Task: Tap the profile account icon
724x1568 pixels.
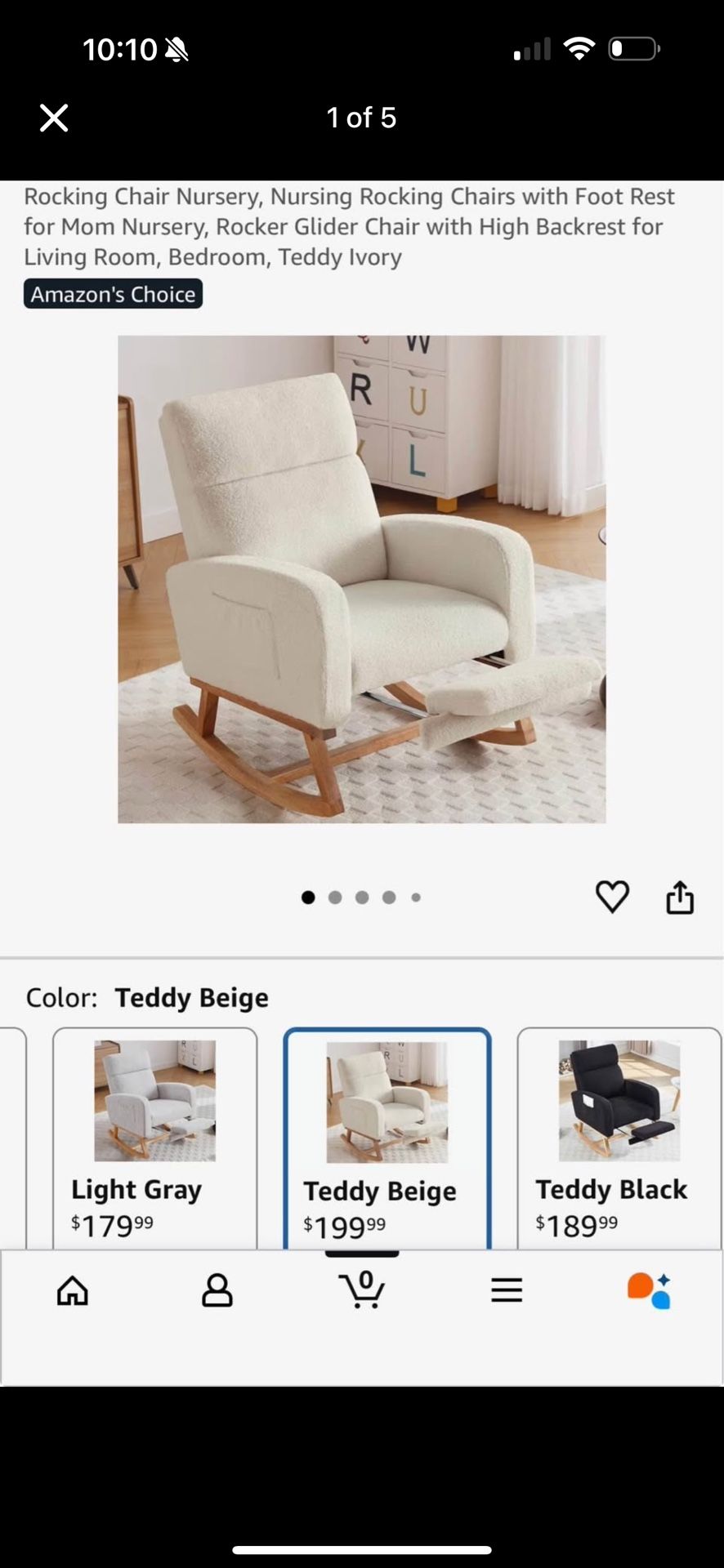Action: click(216, 1290)
